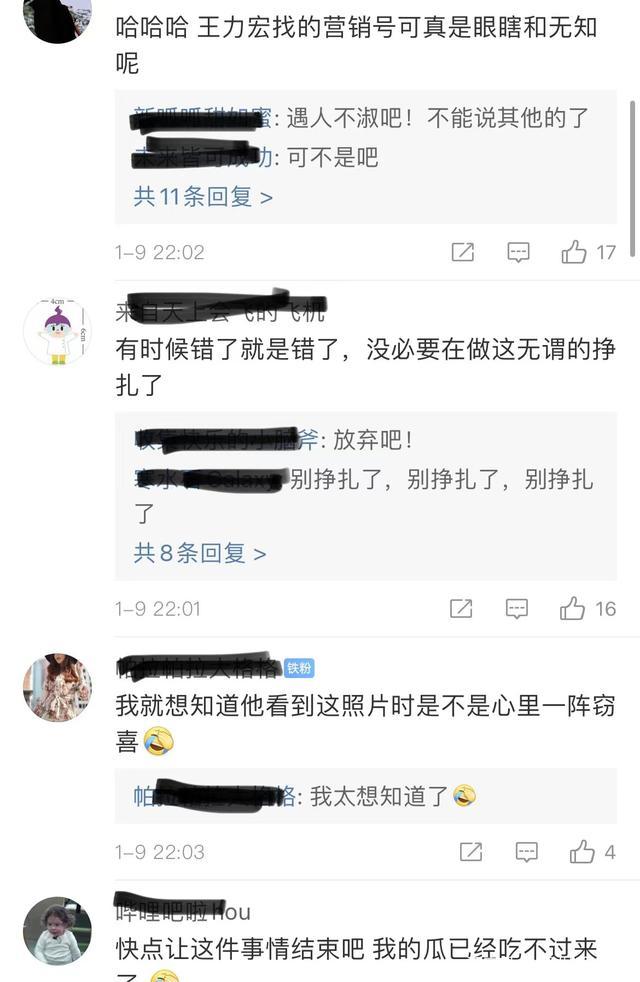Like the comment with 16 likes
This screenshot has height=982, width=640.
pos(573,608)
